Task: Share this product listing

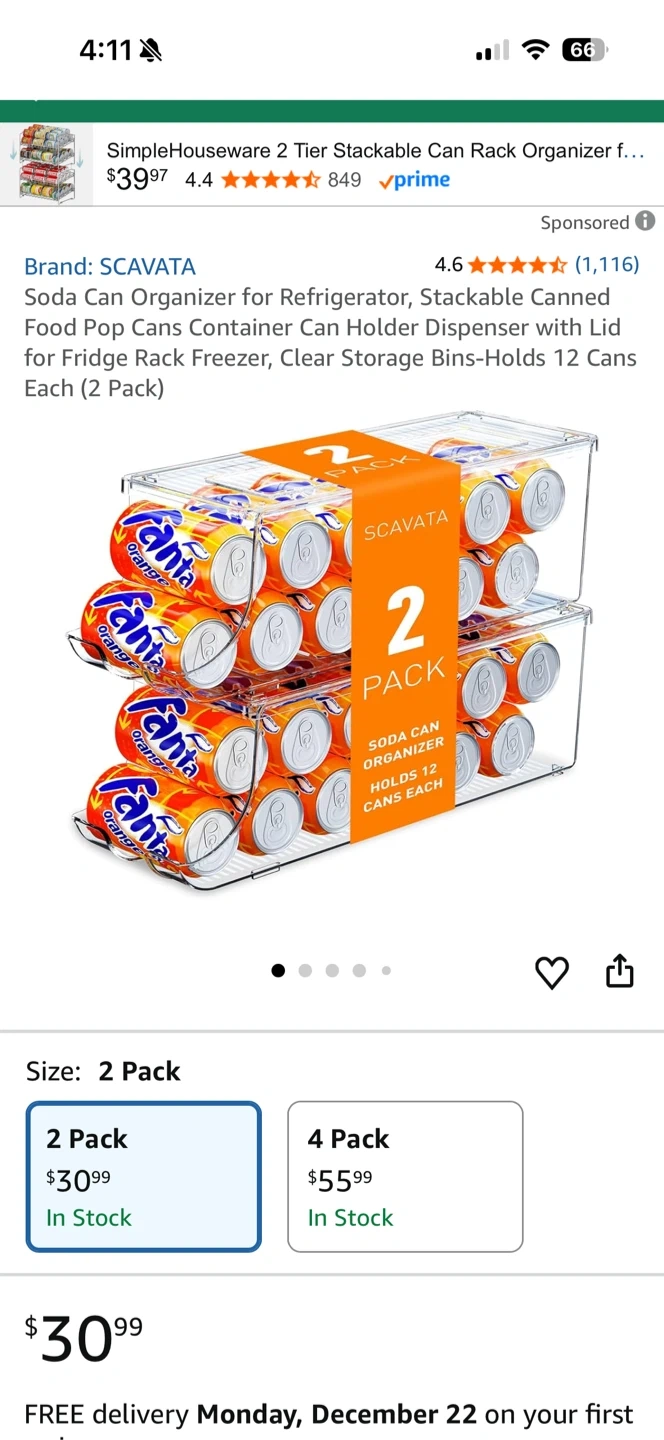Action: click(620, 971)
